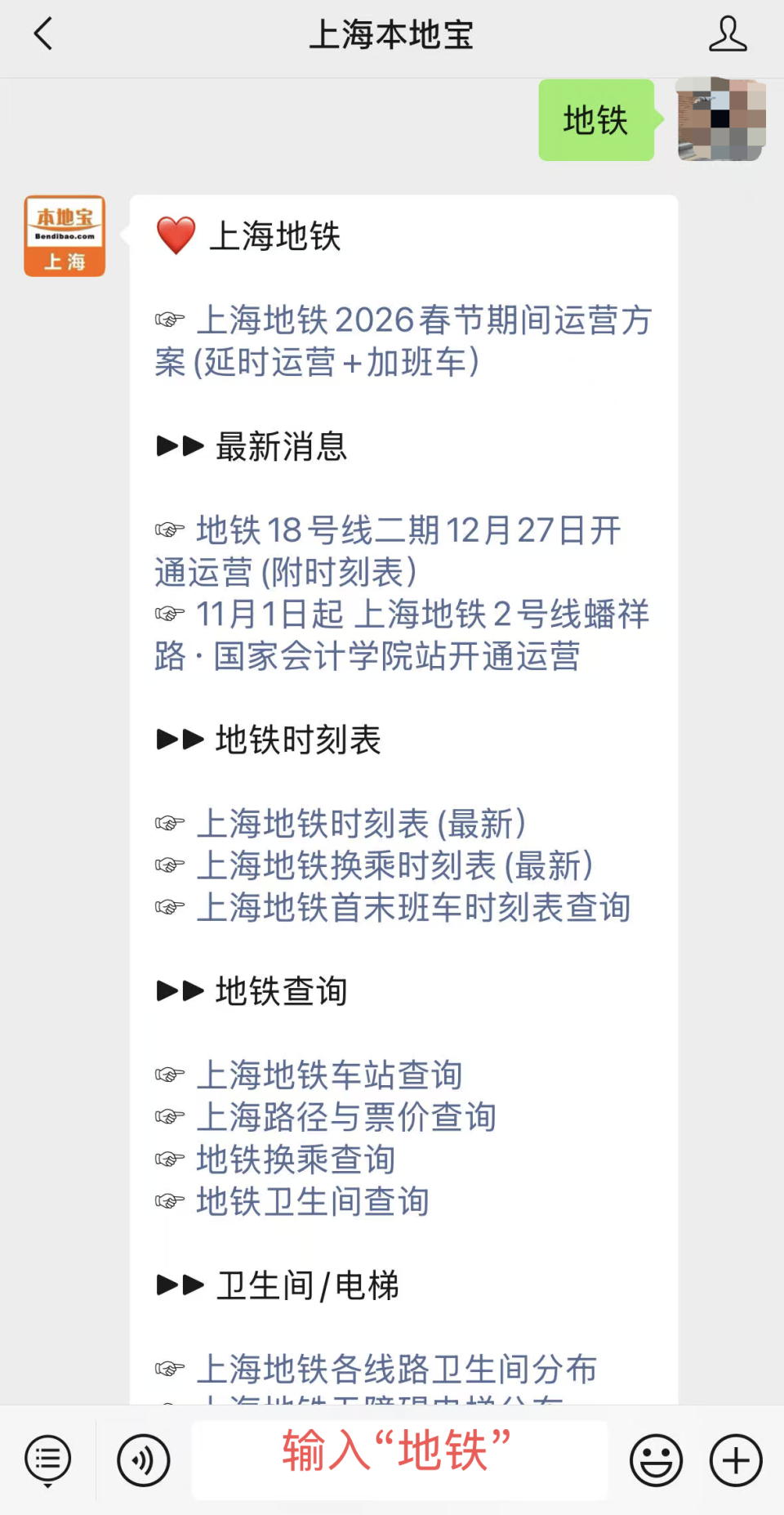Tap the back arrow to exit chat
Screen dimensions: 784x1515
click(44, 34)
